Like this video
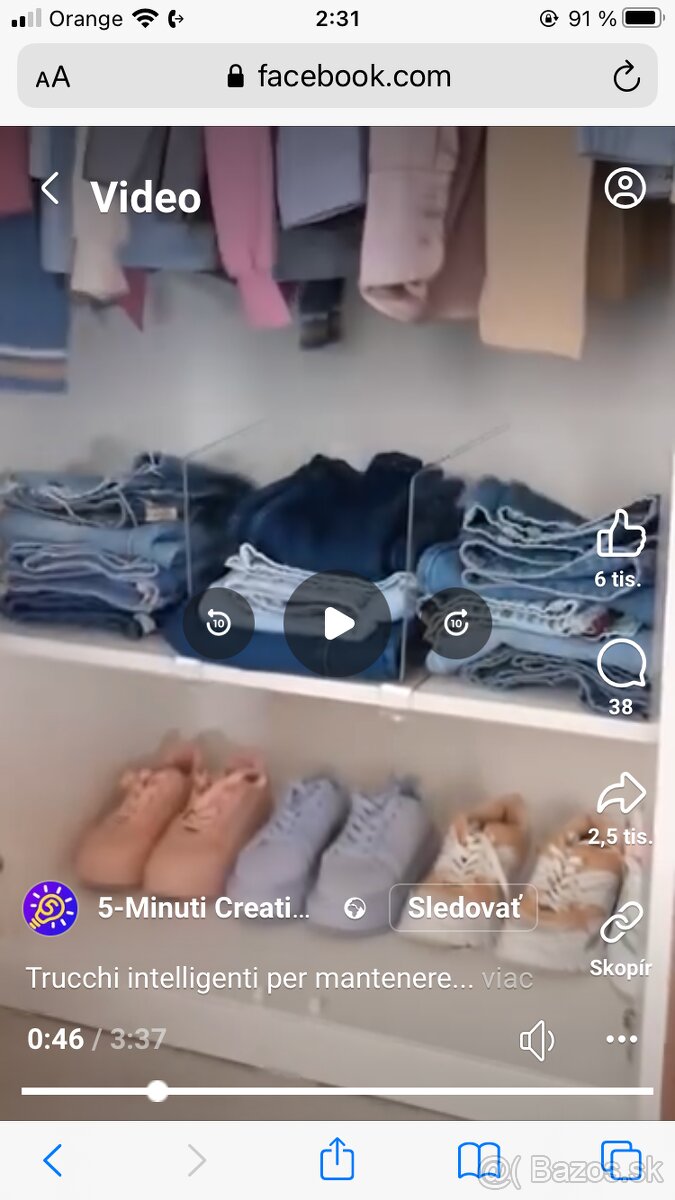 coord(620,535)
